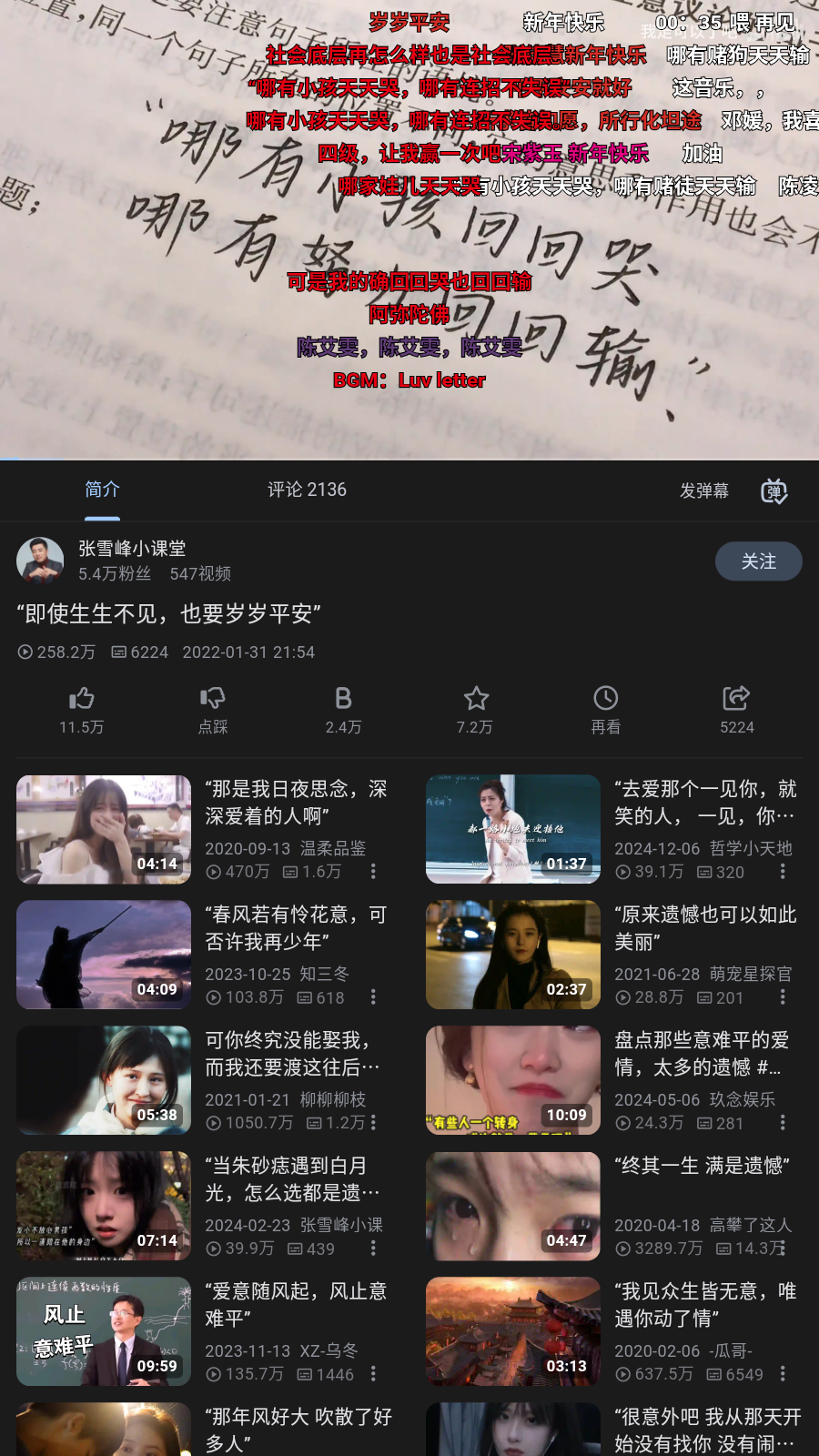Toggle danmaku comments off
This screenshot has width=819, height=1456.
[773, 490]
